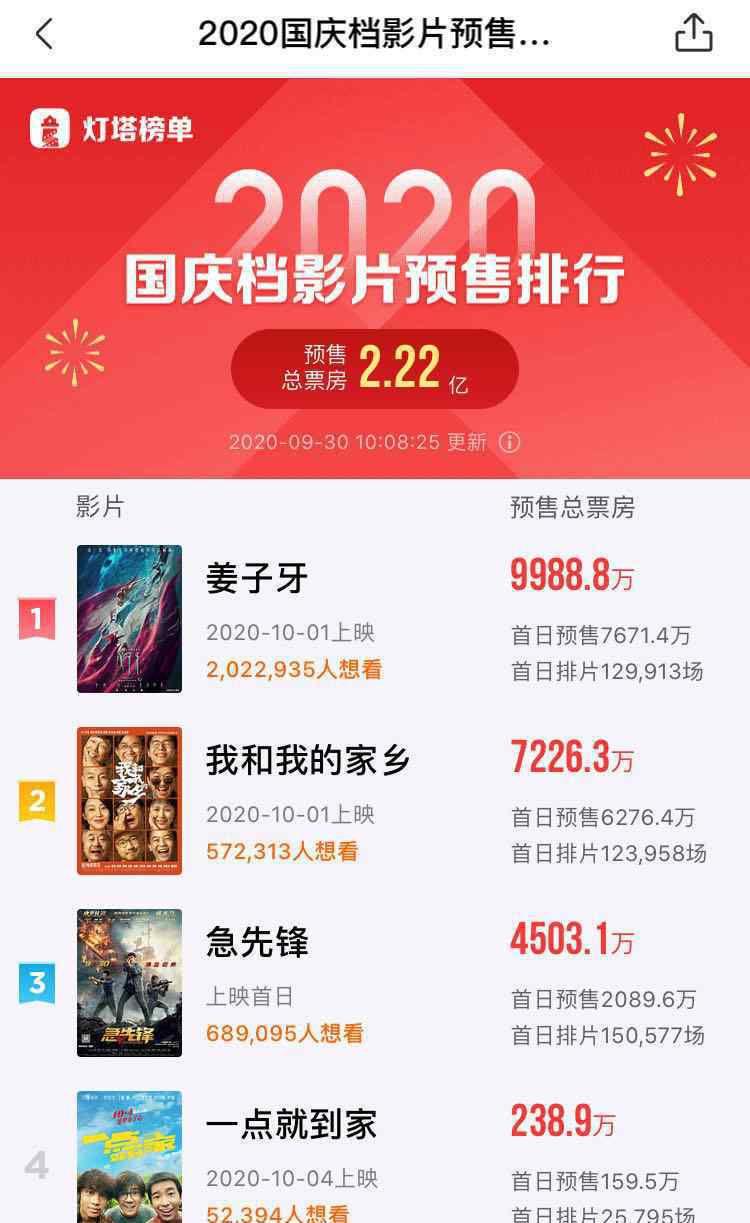Open the 急先锋 movie entry

pos(257,943)
